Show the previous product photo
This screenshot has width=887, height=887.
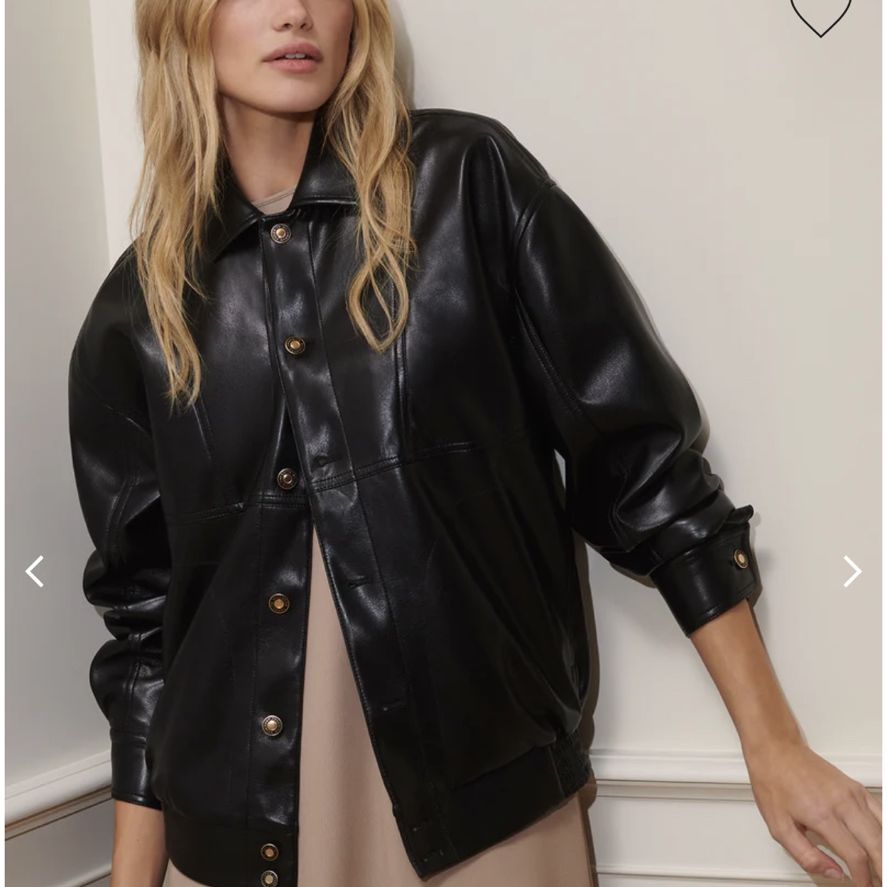[35, 571]
